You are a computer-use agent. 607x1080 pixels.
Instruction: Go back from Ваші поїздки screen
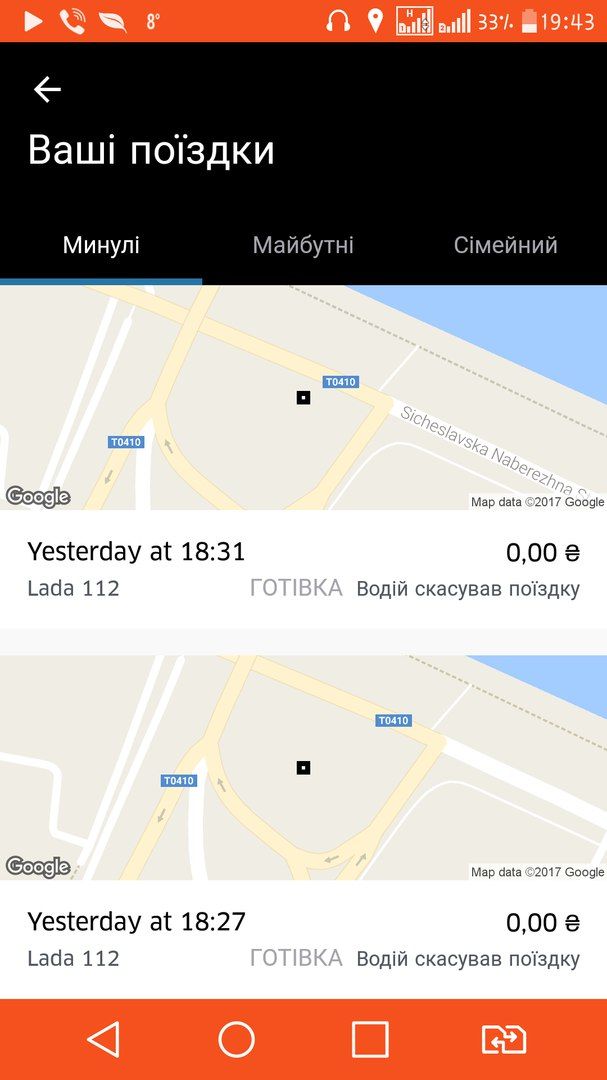[47, 90]
